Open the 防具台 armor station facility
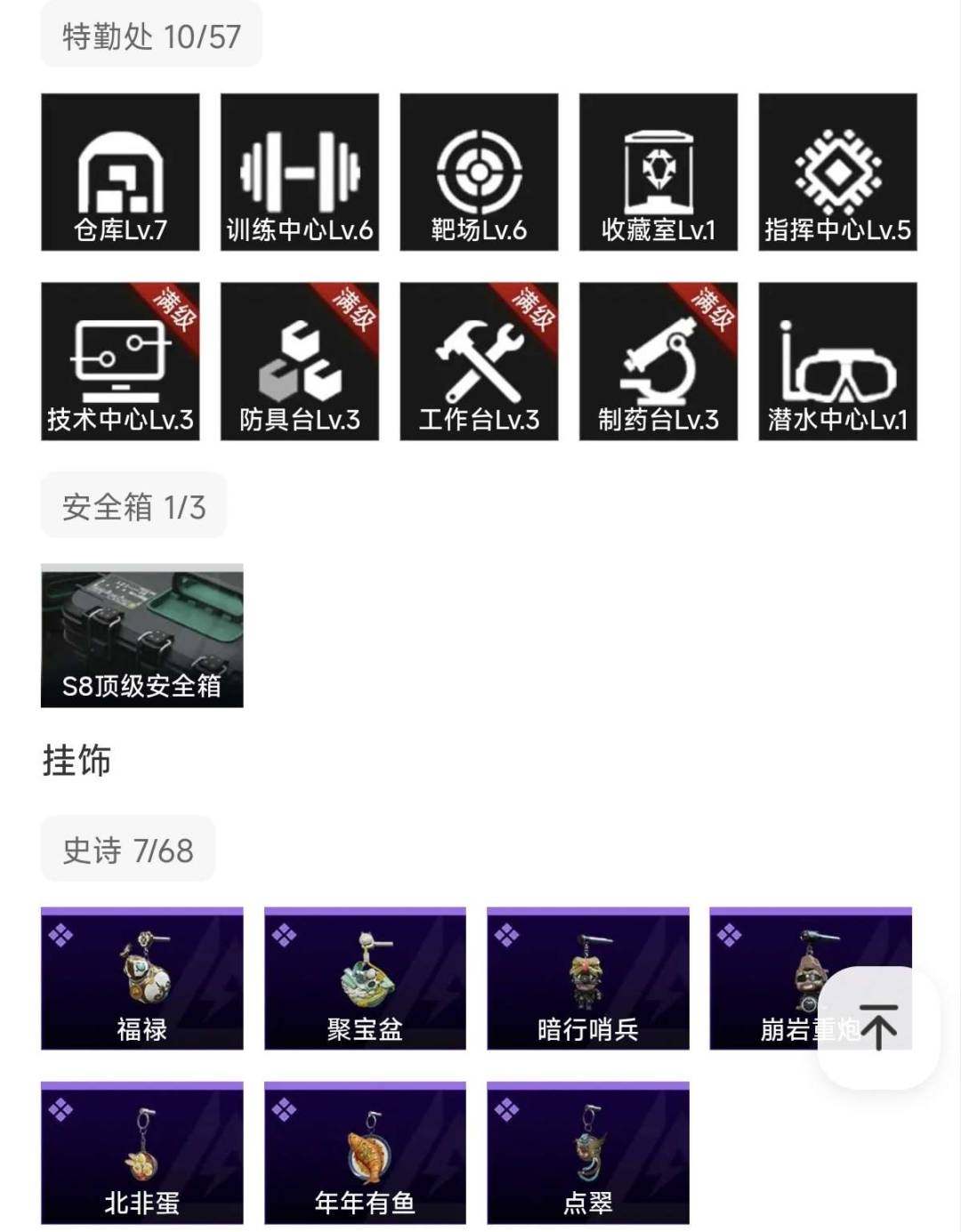Viewport: 961px width, 1232px height. (301, 360)
